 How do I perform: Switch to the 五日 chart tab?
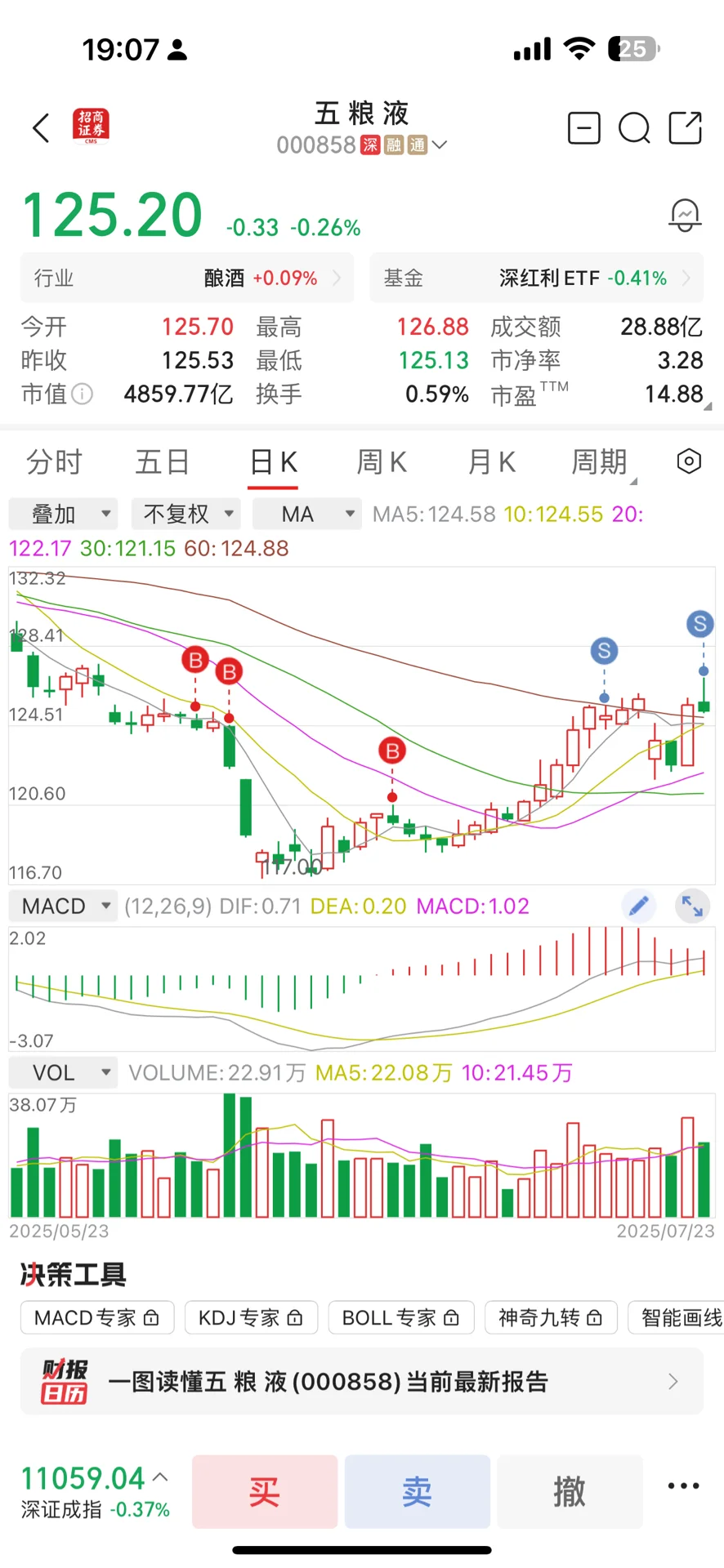(x=162, y=462)
